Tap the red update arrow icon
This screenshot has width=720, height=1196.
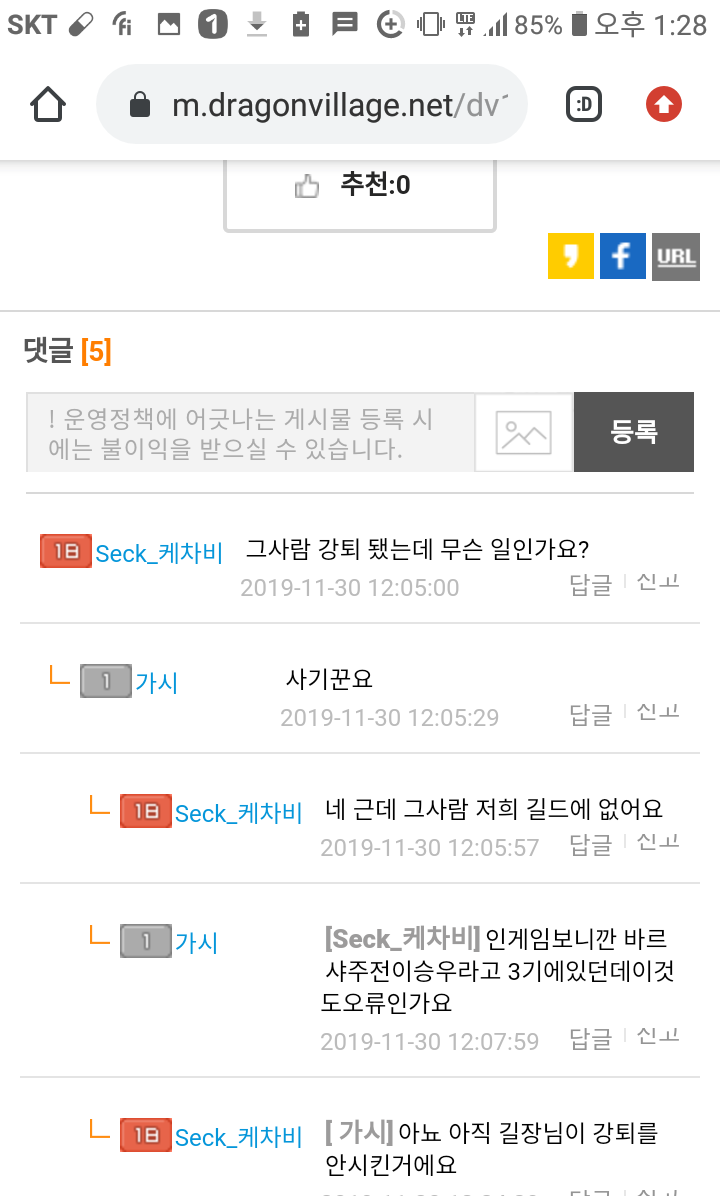point(663,104)
